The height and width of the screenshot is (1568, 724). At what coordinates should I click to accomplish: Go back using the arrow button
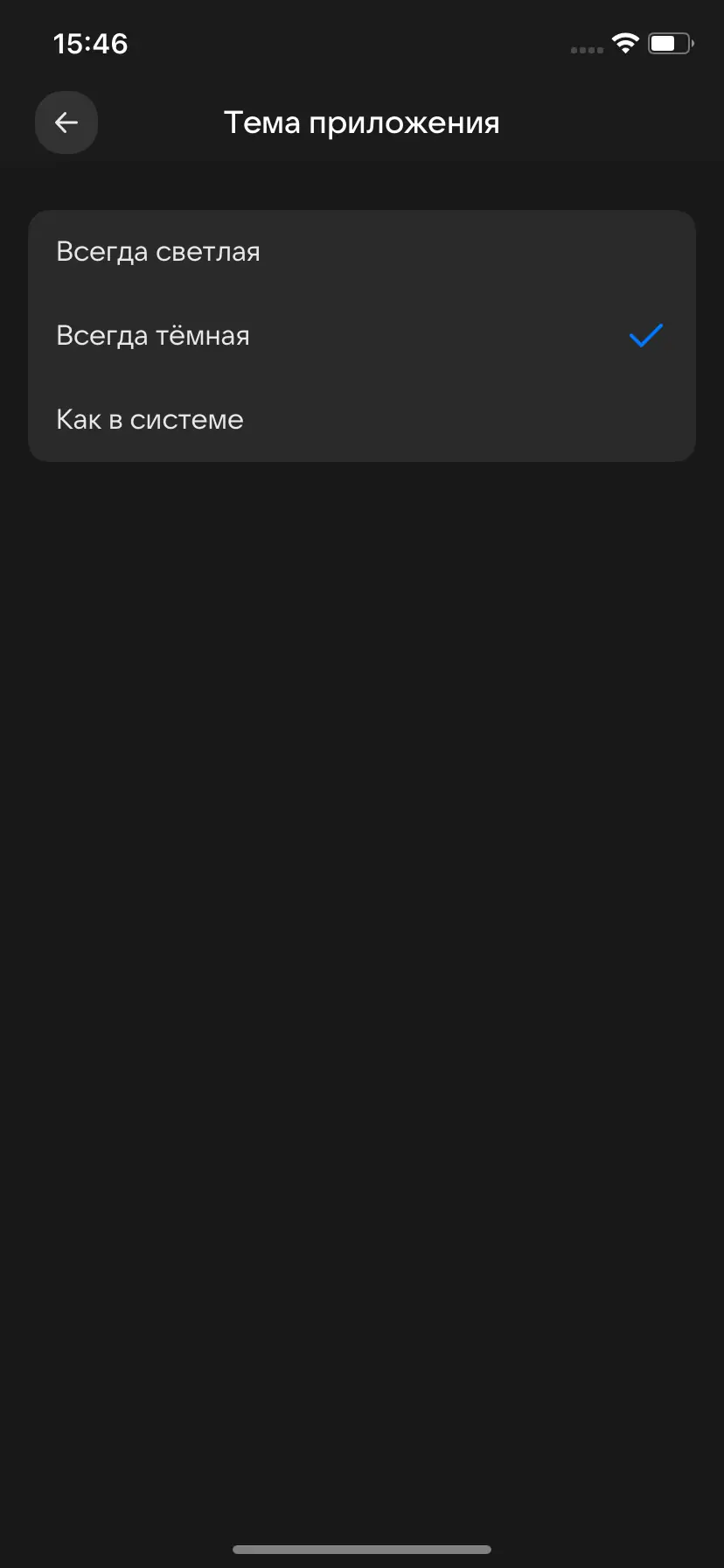(66, 122)
